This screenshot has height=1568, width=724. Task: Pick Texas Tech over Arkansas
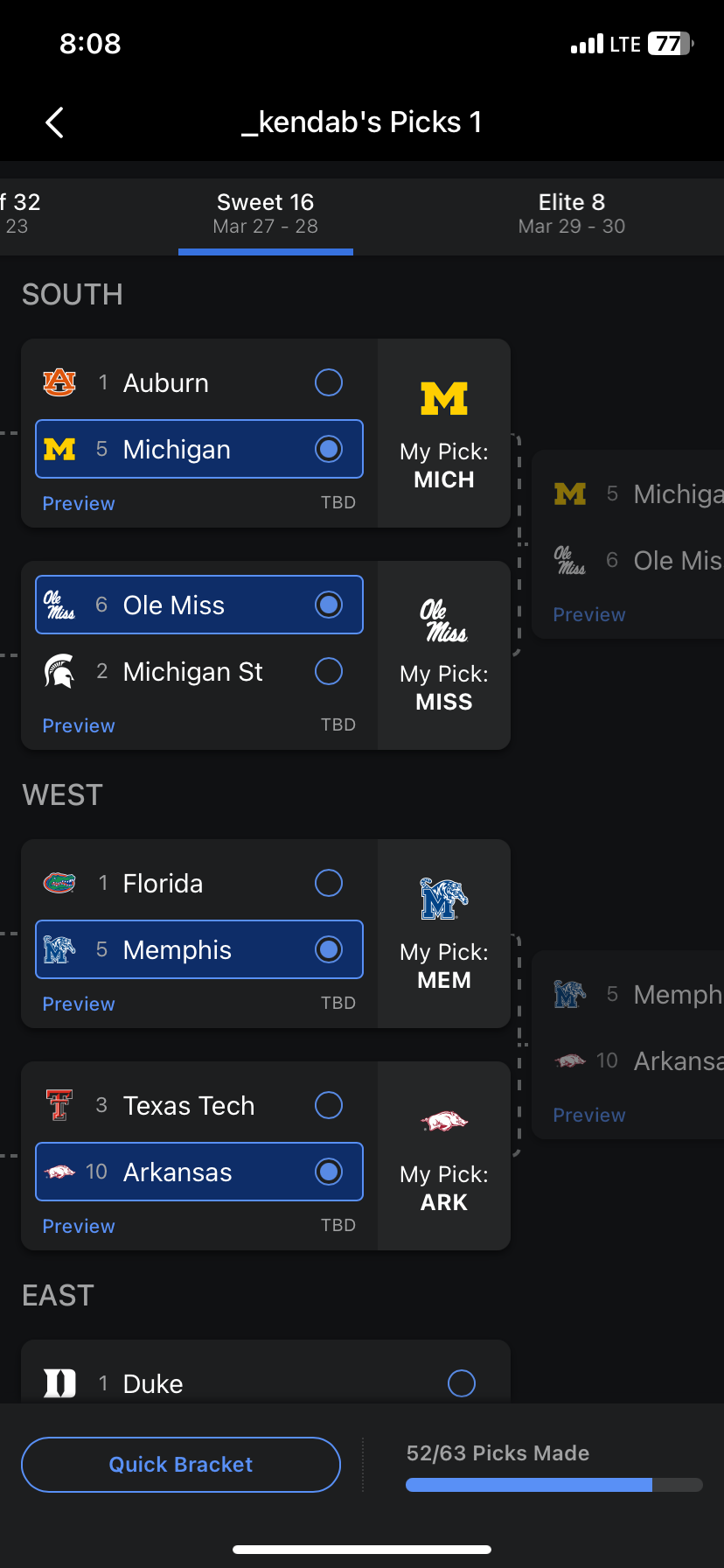coord(199,1105)
